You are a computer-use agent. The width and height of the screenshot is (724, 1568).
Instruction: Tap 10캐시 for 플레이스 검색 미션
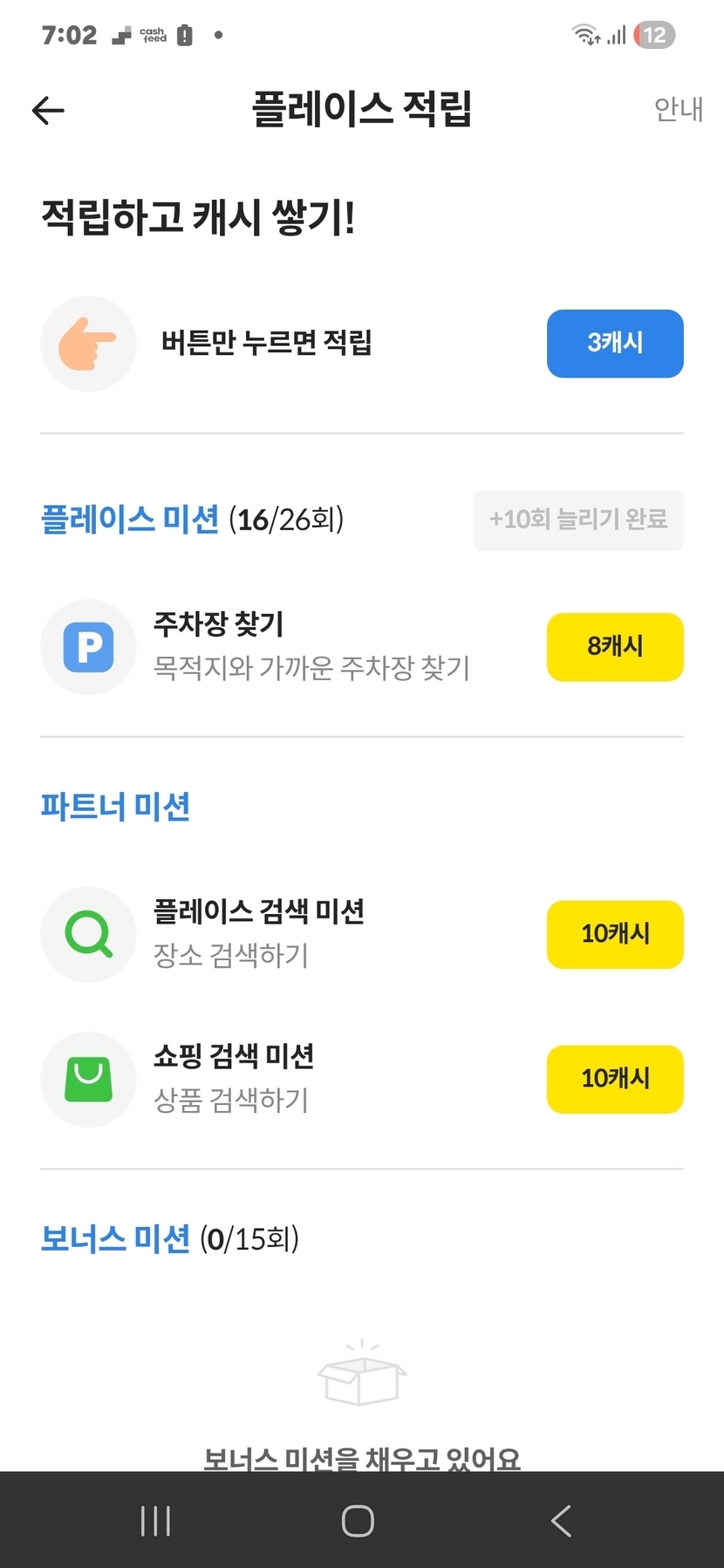614,934
